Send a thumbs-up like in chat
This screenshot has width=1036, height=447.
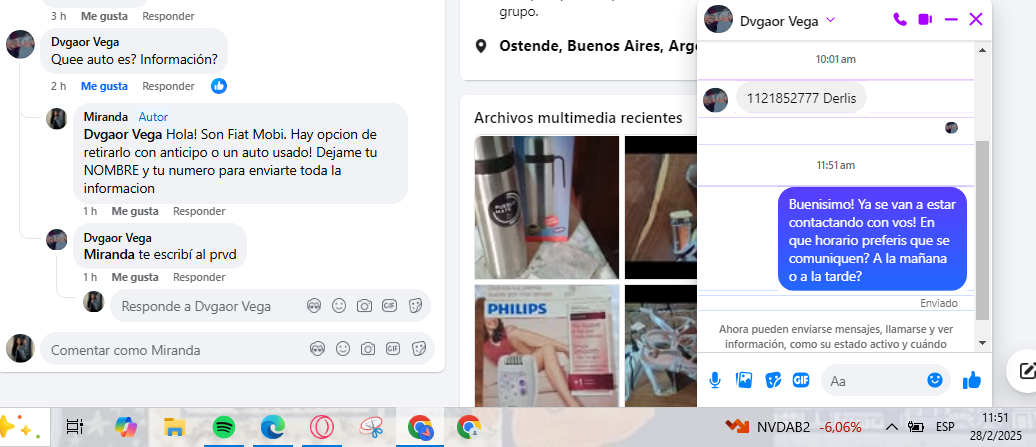[x=971, y=380]
